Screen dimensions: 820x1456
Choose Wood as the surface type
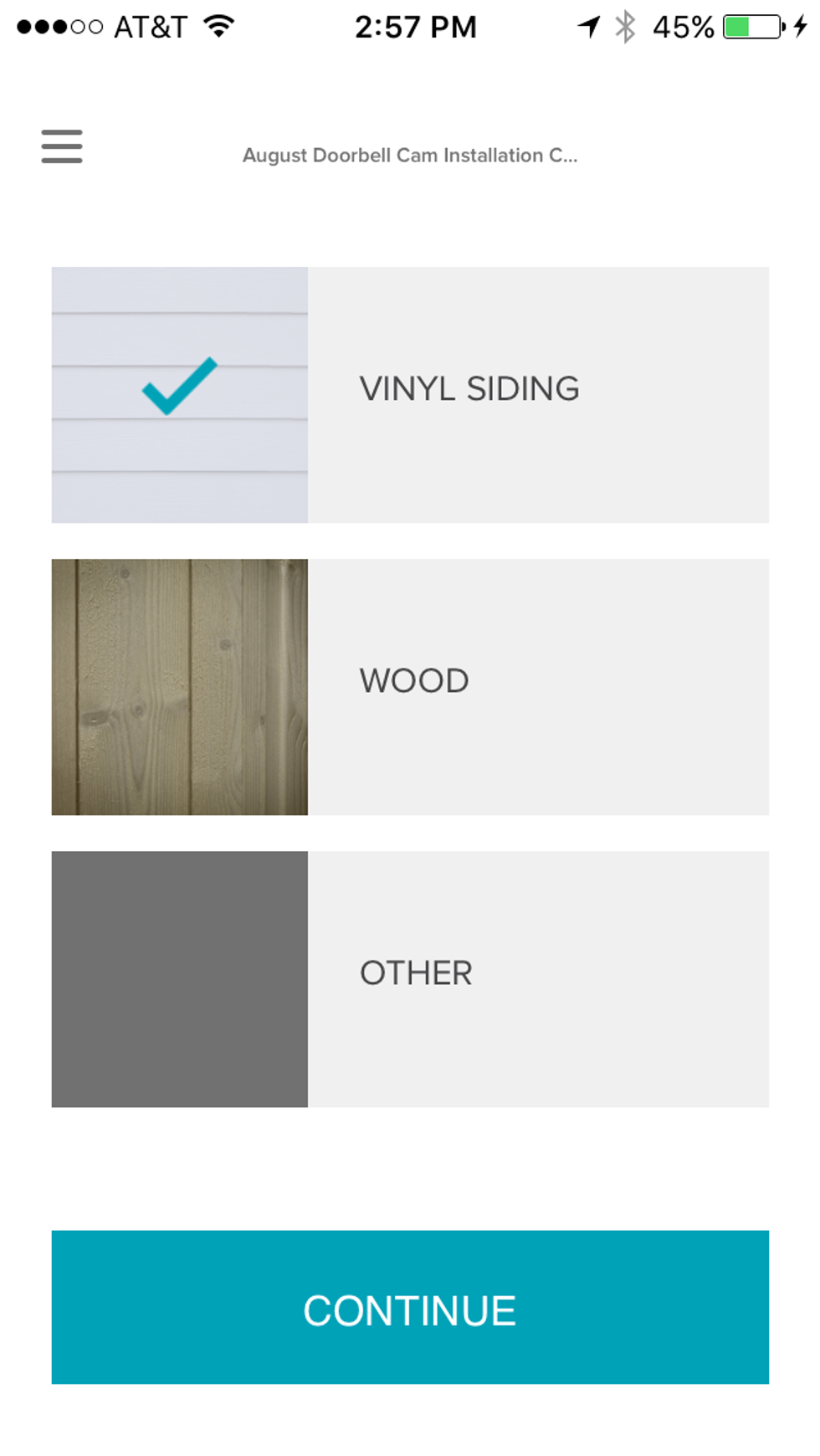click(410, 687)
